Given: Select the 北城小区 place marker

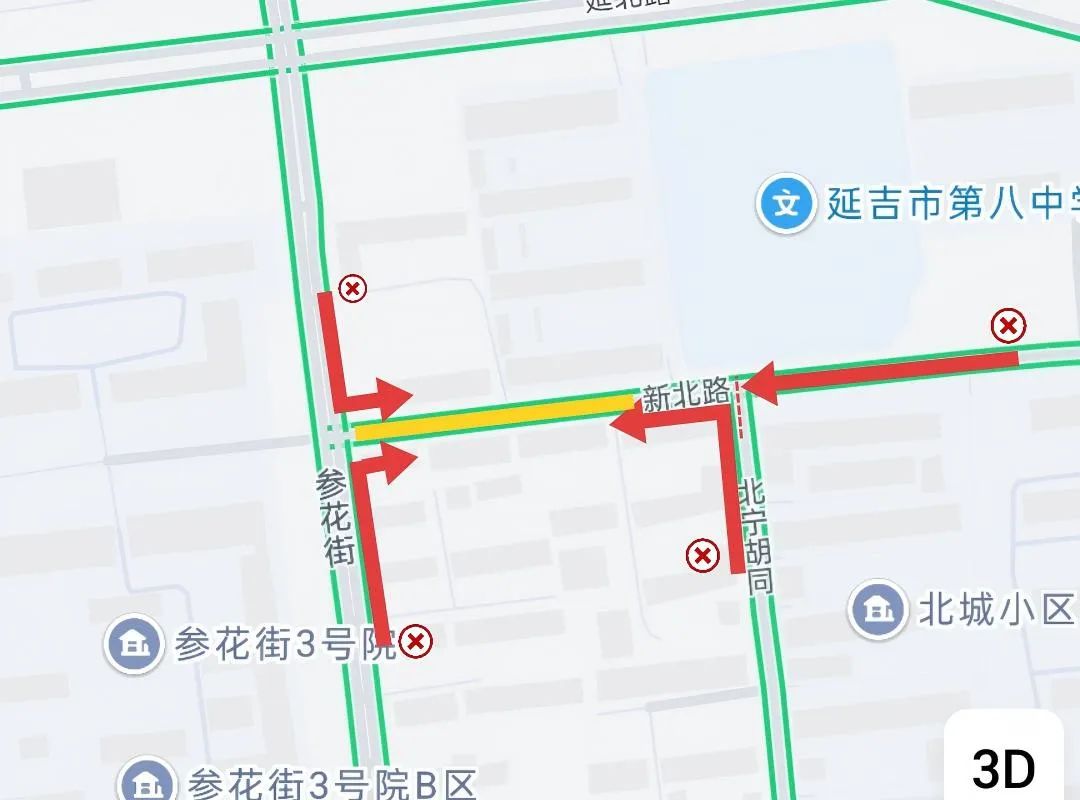Looking at the screenshot, I should click(x=877, y=609).
